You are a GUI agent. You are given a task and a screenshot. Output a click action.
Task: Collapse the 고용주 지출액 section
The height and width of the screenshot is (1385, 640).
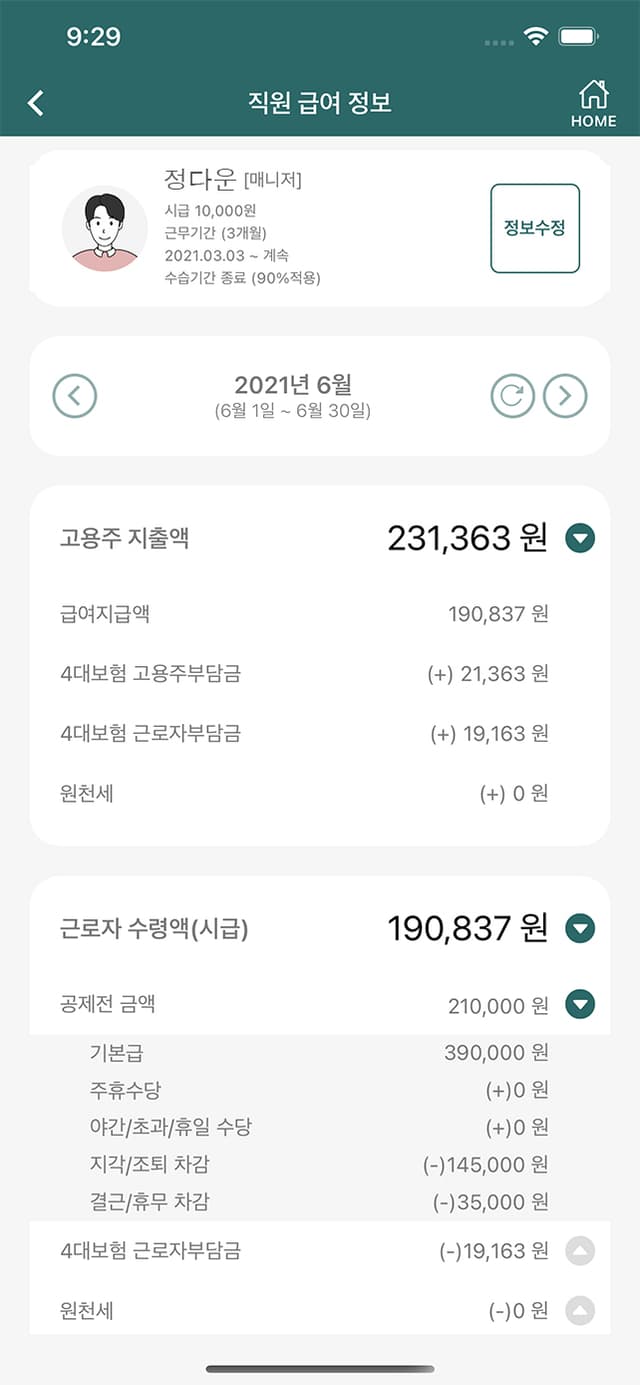[580, 539]
